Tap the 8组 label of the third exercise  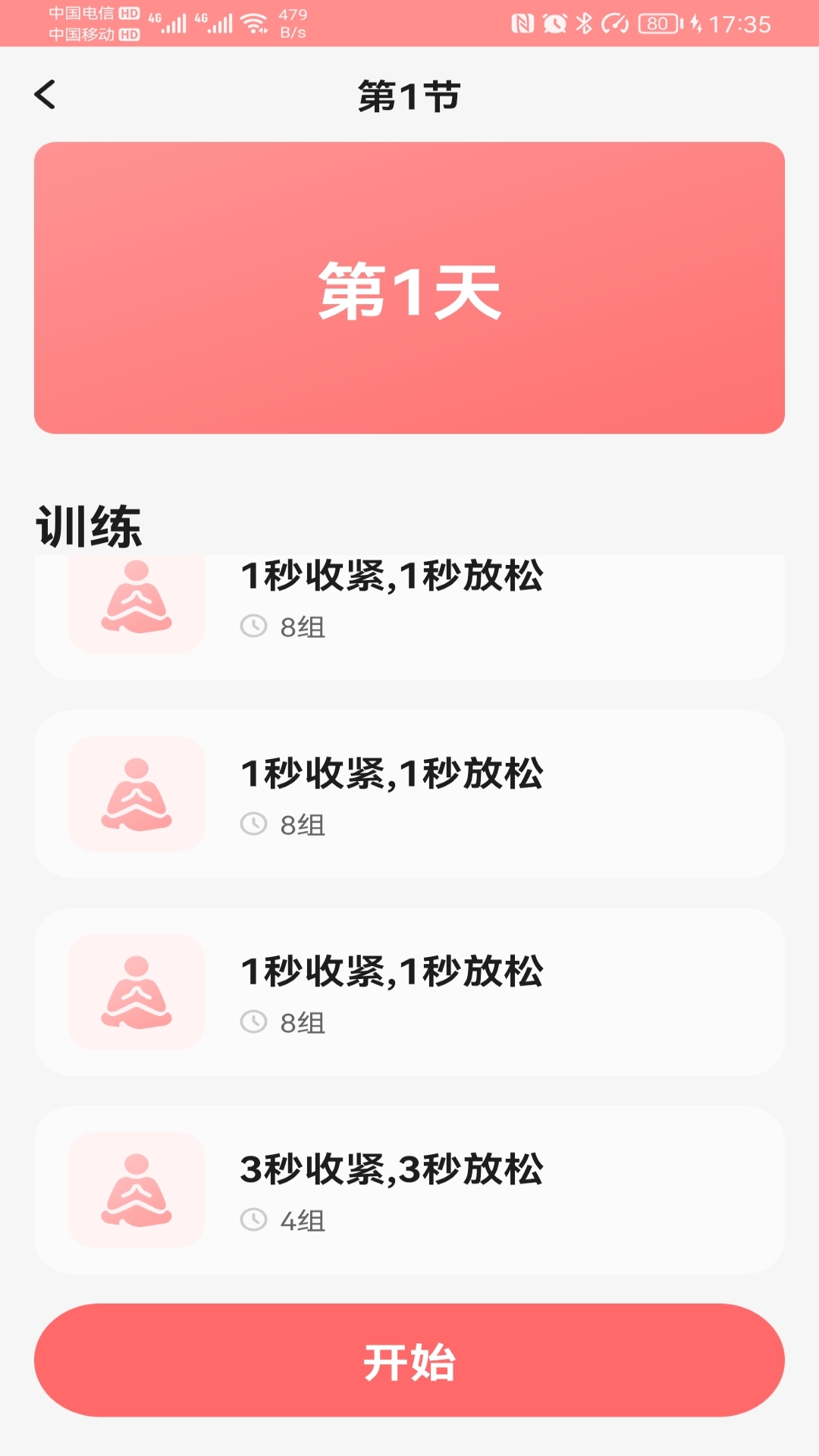pyautogui.click(x=302, y=1023)
